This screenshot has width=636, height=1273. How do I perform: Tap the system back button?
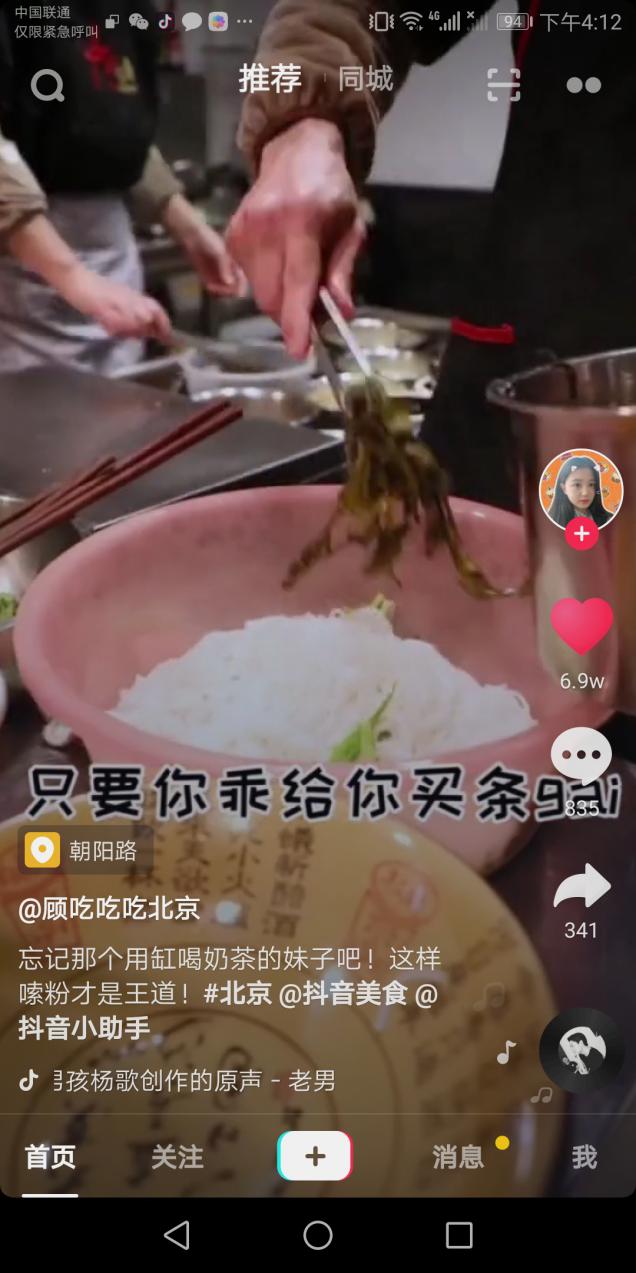(177, 1235)
